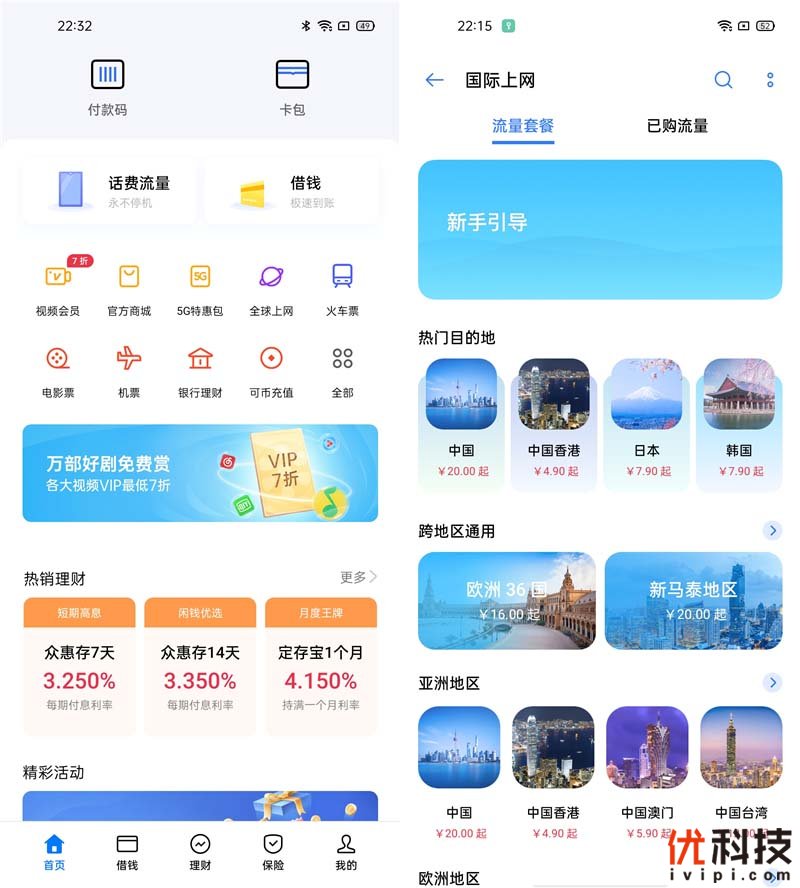Open the 付款码 payment code
800x888 pixels.
(107, 86)
